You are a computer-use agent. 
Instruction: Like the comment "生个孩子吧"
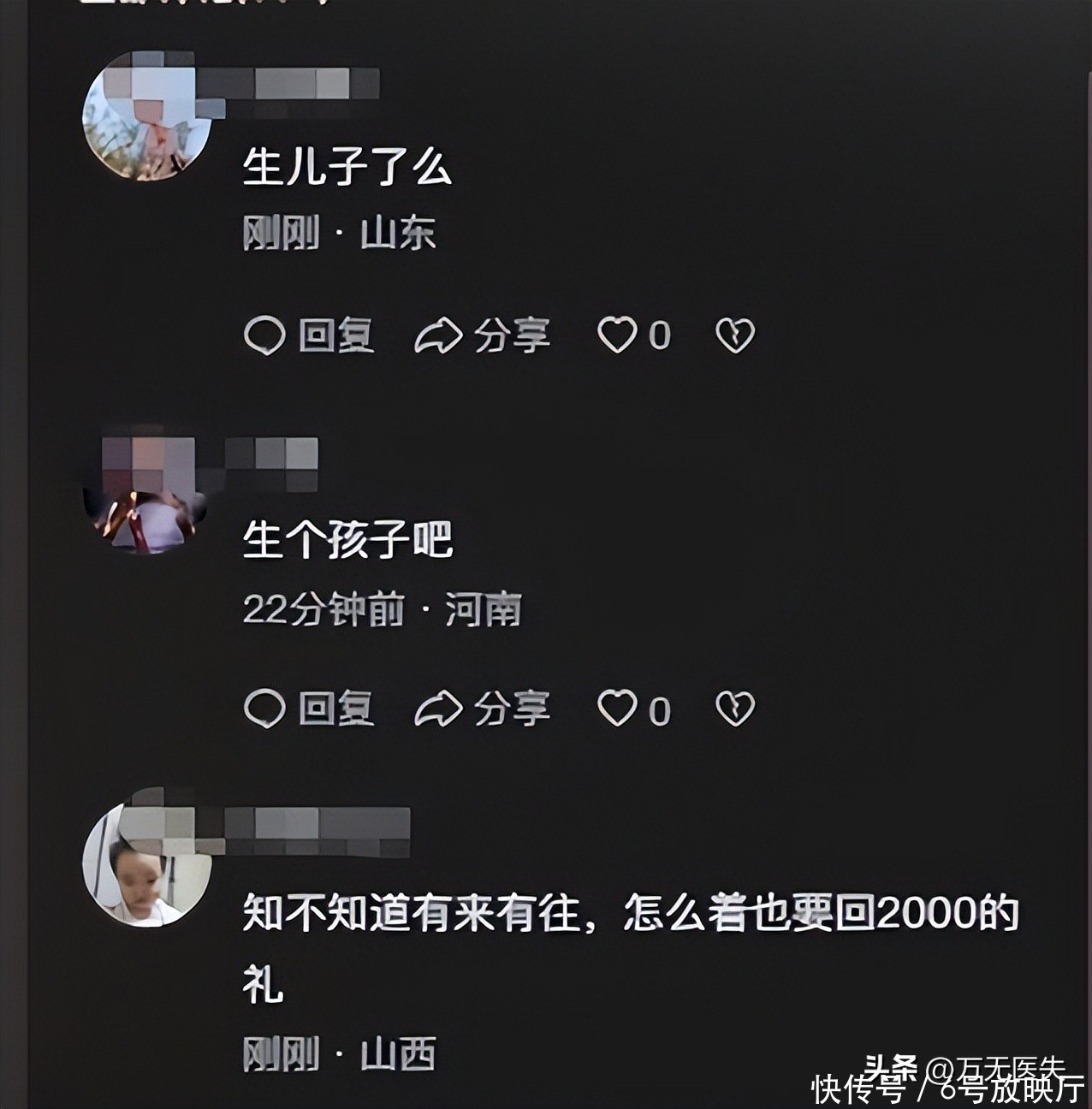tap(618, 709)
